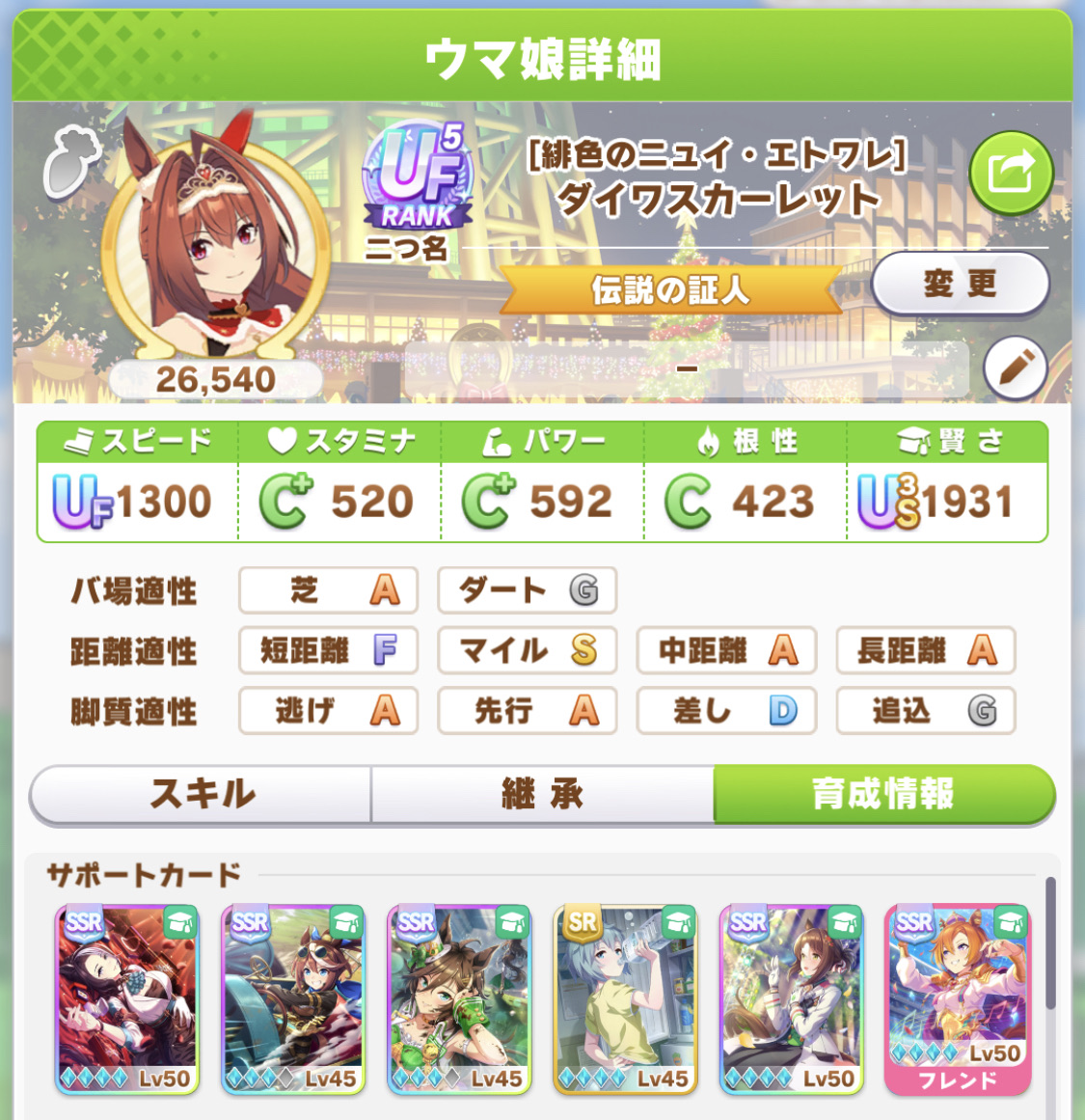Open the フレンド support card
The image size is (1085, 1120).
click(957, 999)
